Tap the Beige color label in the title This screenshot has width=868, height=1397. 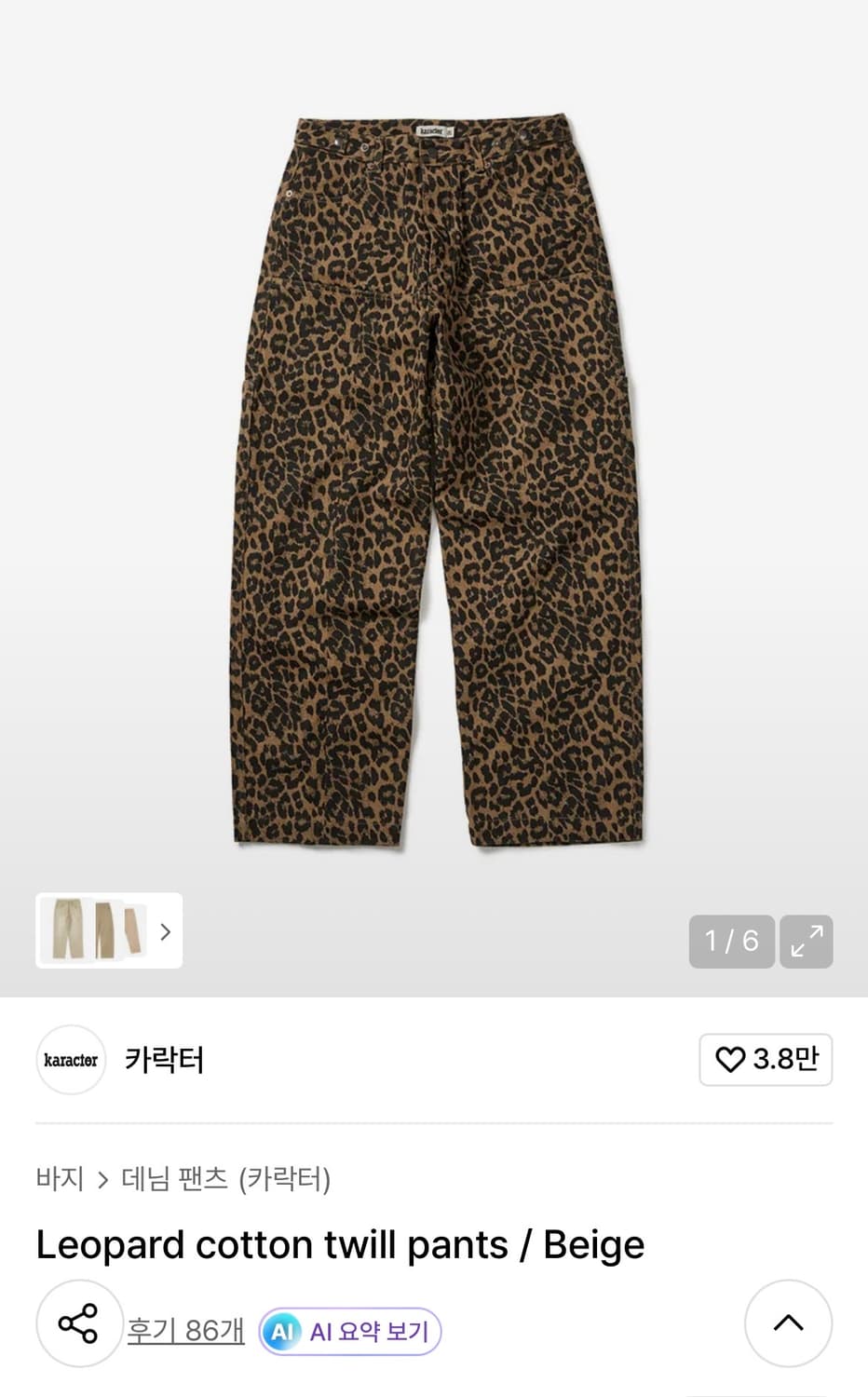(x=592, y=1244)
